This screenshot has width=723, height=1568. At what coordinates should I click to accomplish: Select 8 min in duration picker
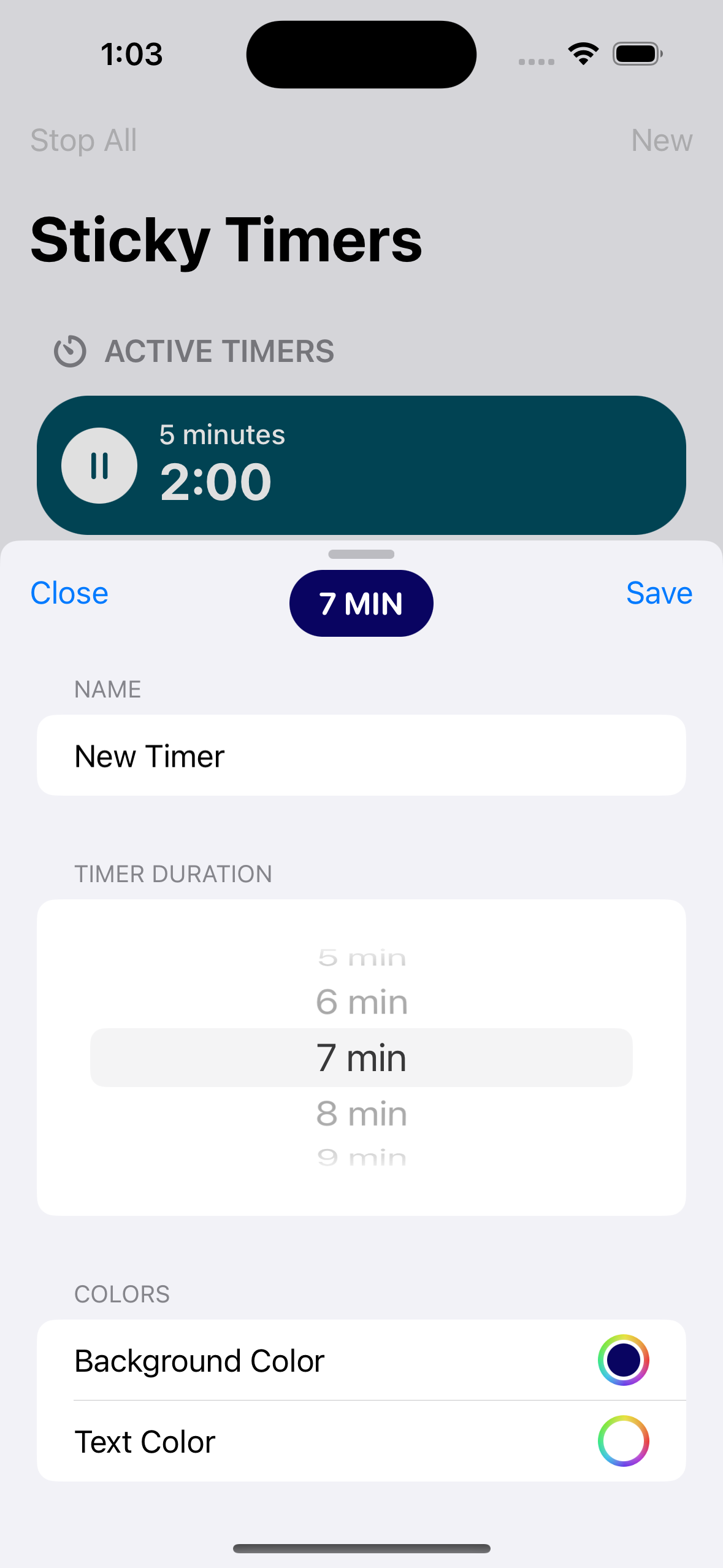click(361, 1113)
